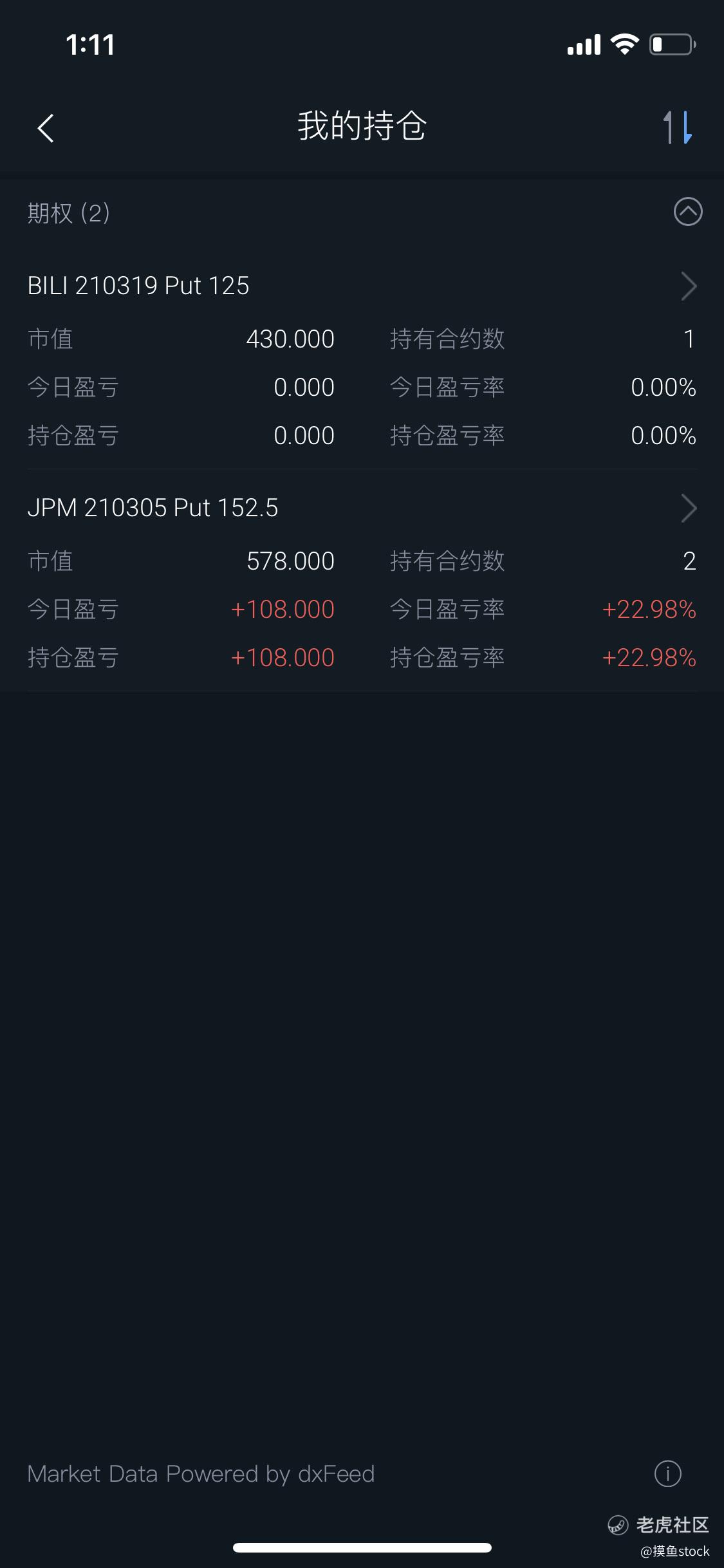The image size is (724, 1568).
Task: Open JPM 210305 Put 152.5 position
Action: point(362,508)
